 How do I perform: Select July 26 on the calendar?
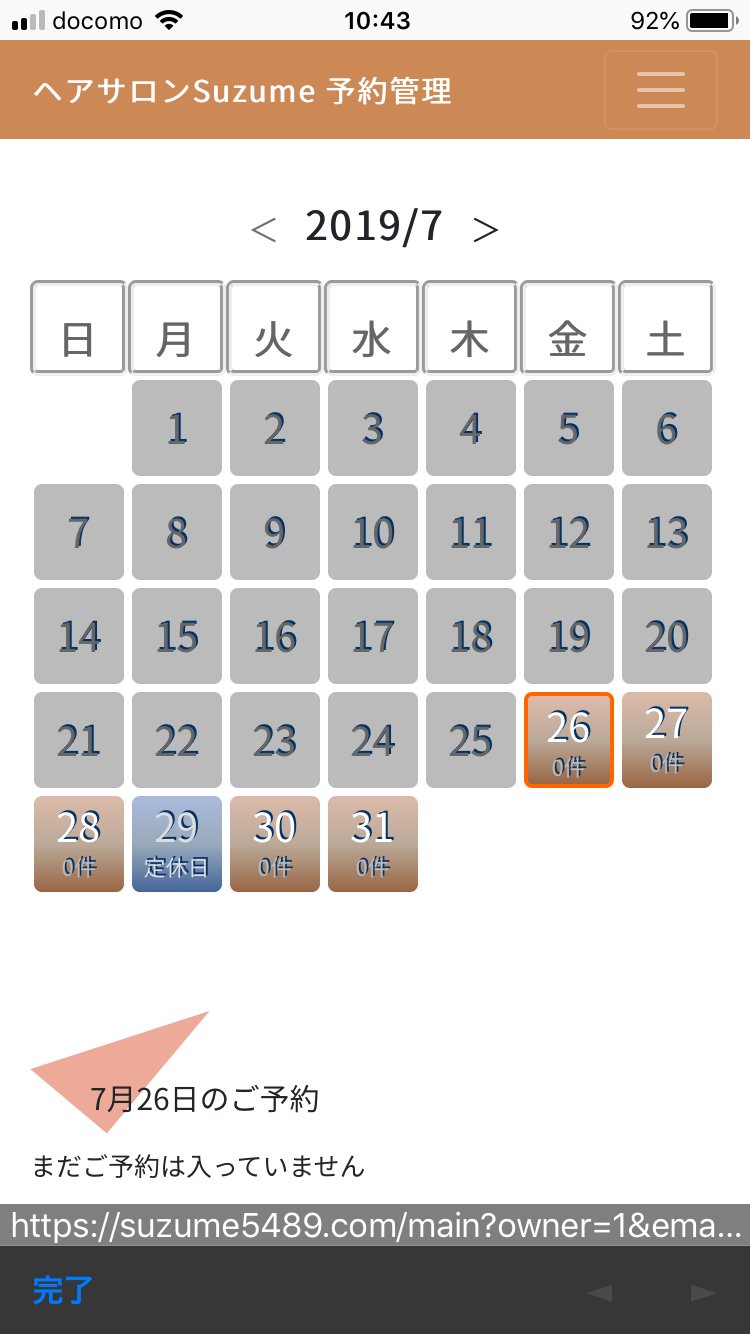[568, 740]
